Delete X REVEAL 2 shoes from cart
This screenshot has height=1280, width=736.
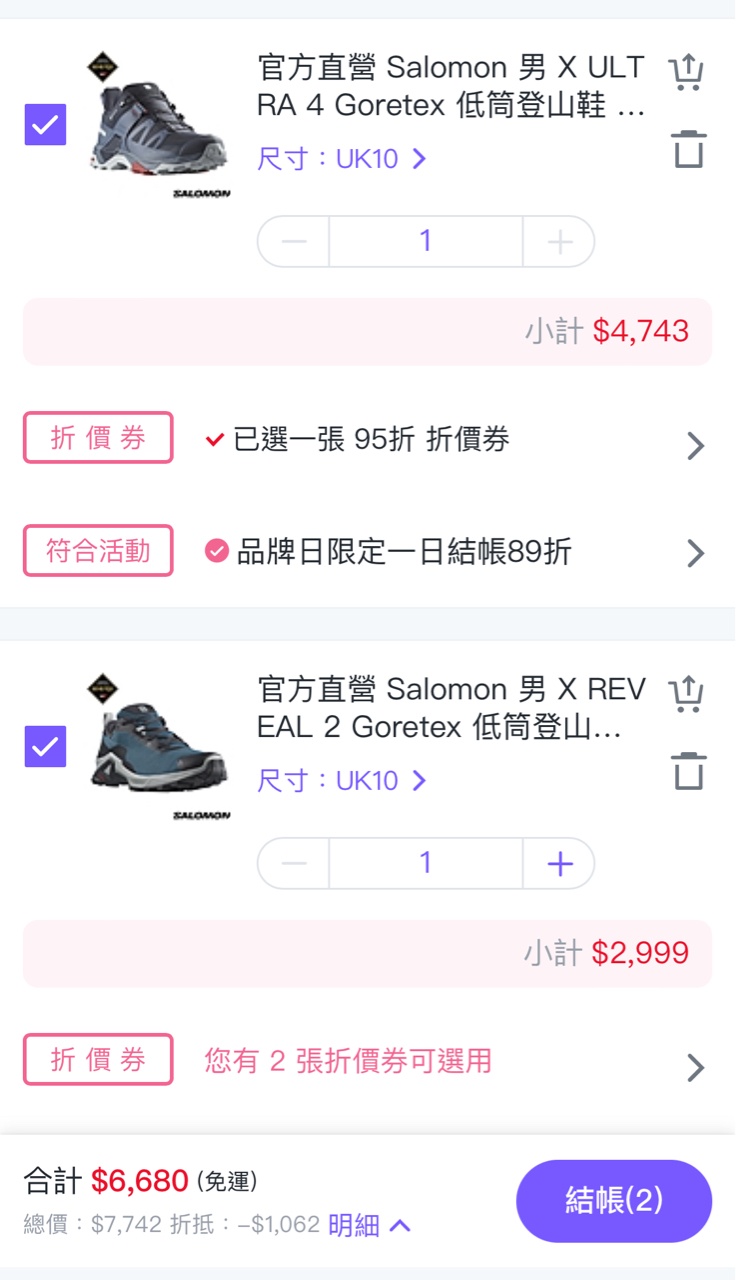pyautogui.click(x=688, y=771)
